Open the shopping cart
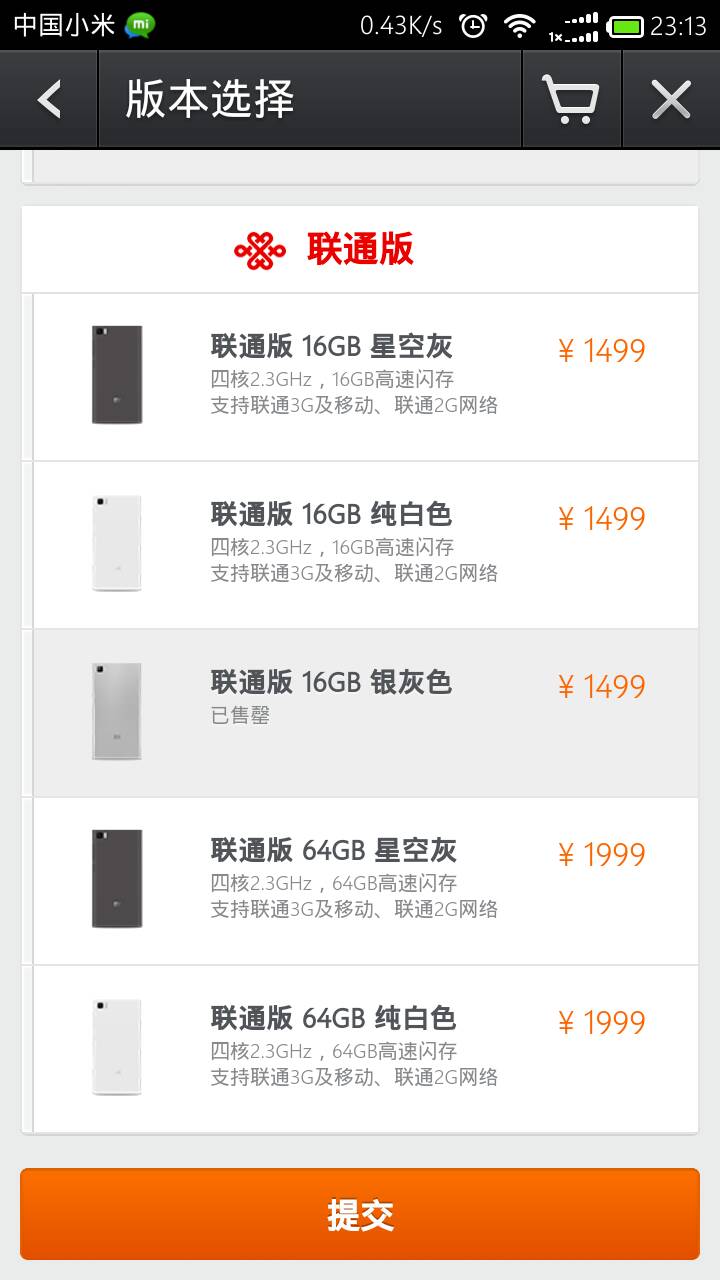 click(569, 99)
